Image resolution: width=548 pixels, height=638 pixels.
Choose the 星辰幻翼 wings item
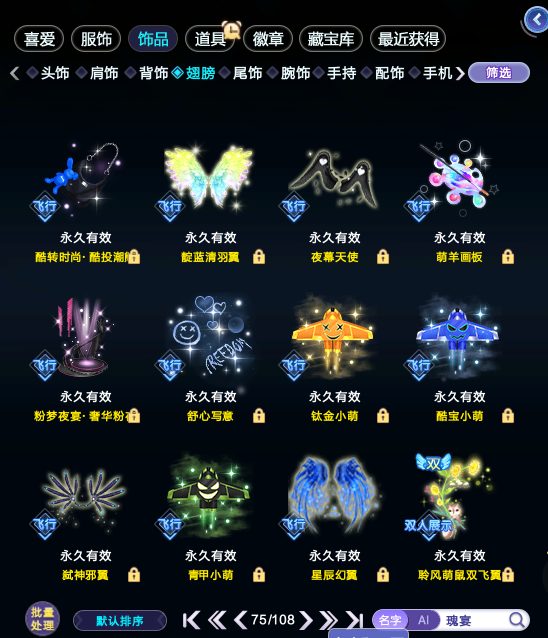tap(334, 520)
